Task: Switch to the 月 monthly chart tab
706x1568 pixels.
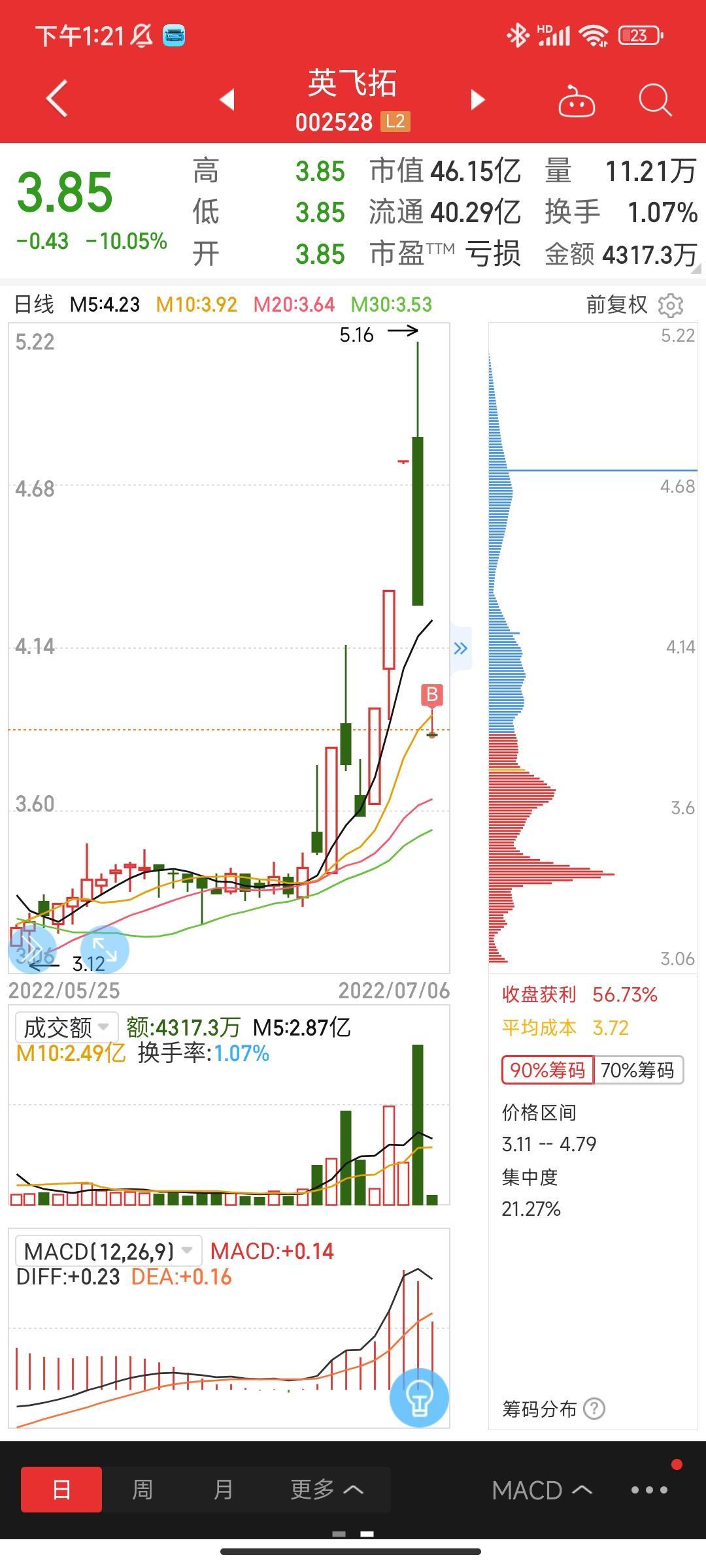Action: tap(224, 1490)
